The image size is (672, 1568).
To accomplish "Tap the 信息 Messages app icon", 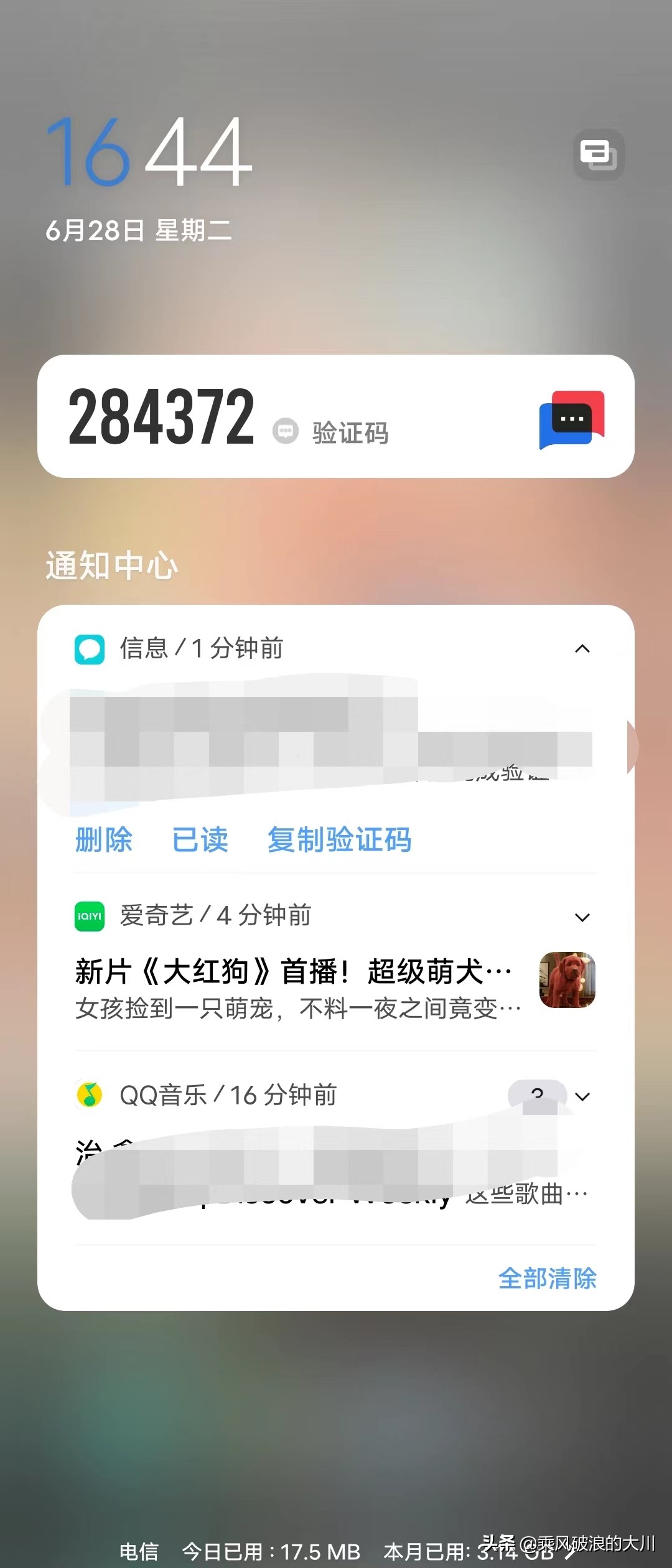I will (89, 648).
